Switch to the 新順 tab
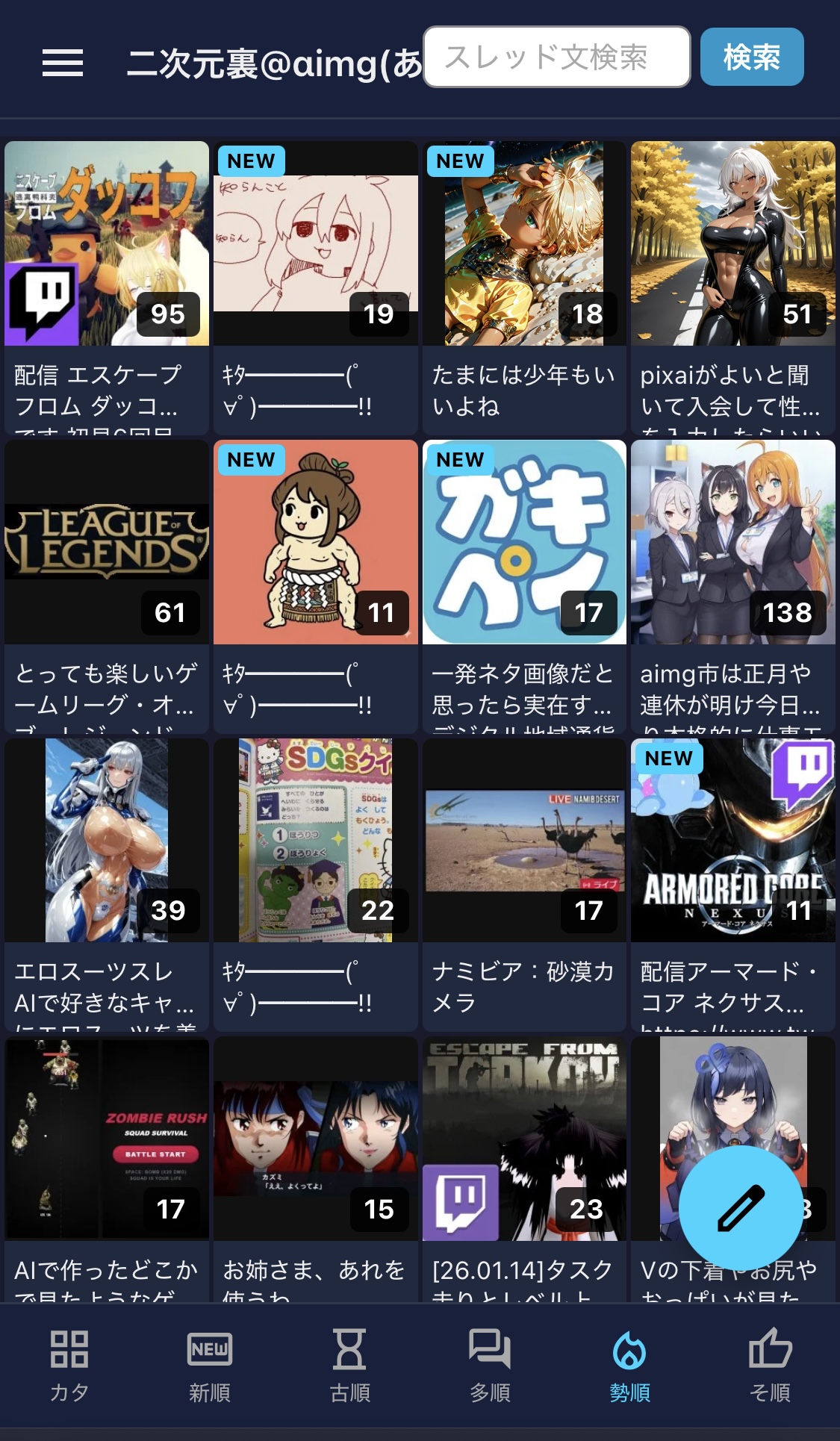The width and height of the screenshot is (840, 1441). coord(209,1366)
